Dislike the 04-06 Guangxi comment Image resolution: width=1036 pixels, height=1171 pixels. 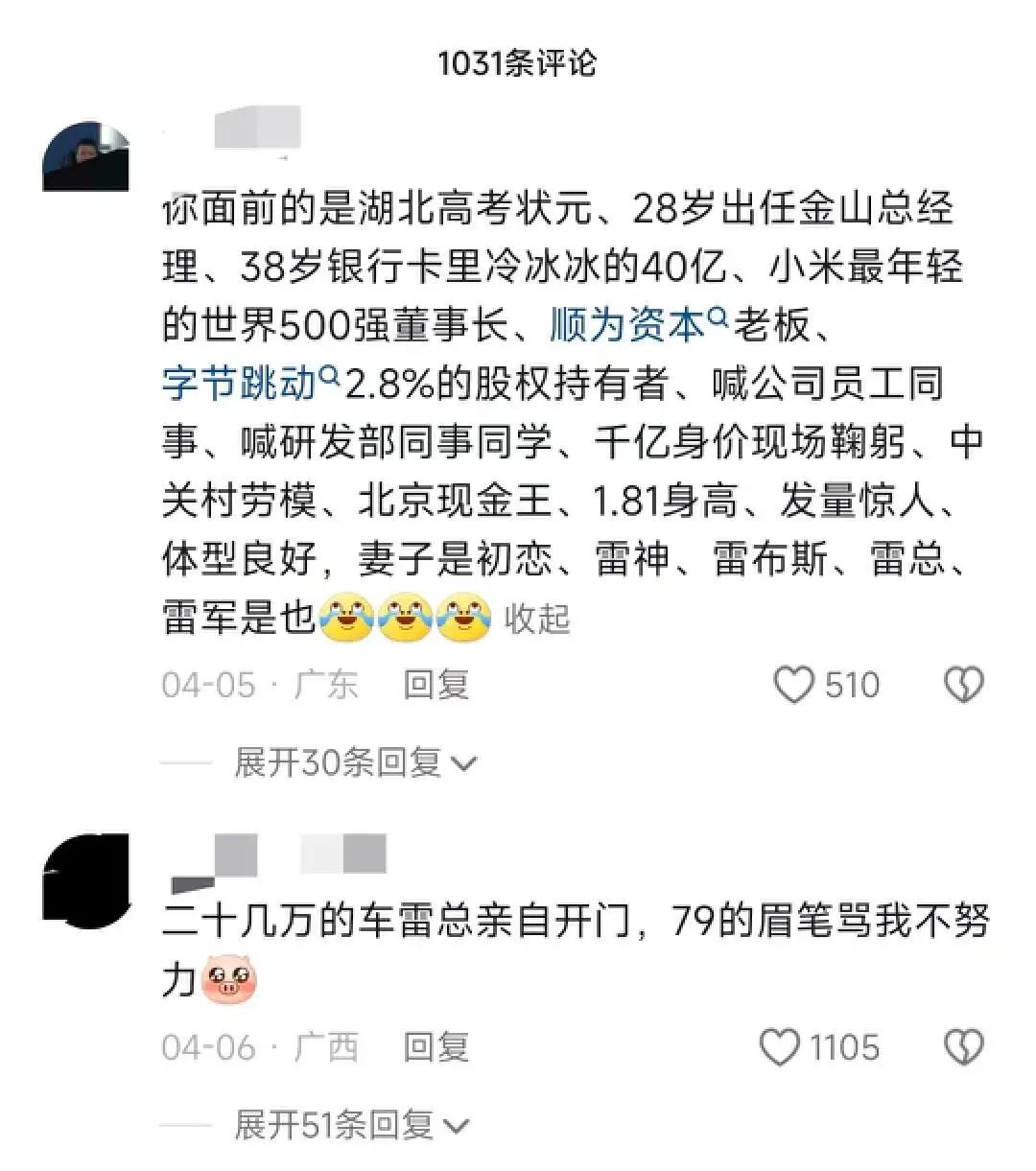pos(964,1046)
